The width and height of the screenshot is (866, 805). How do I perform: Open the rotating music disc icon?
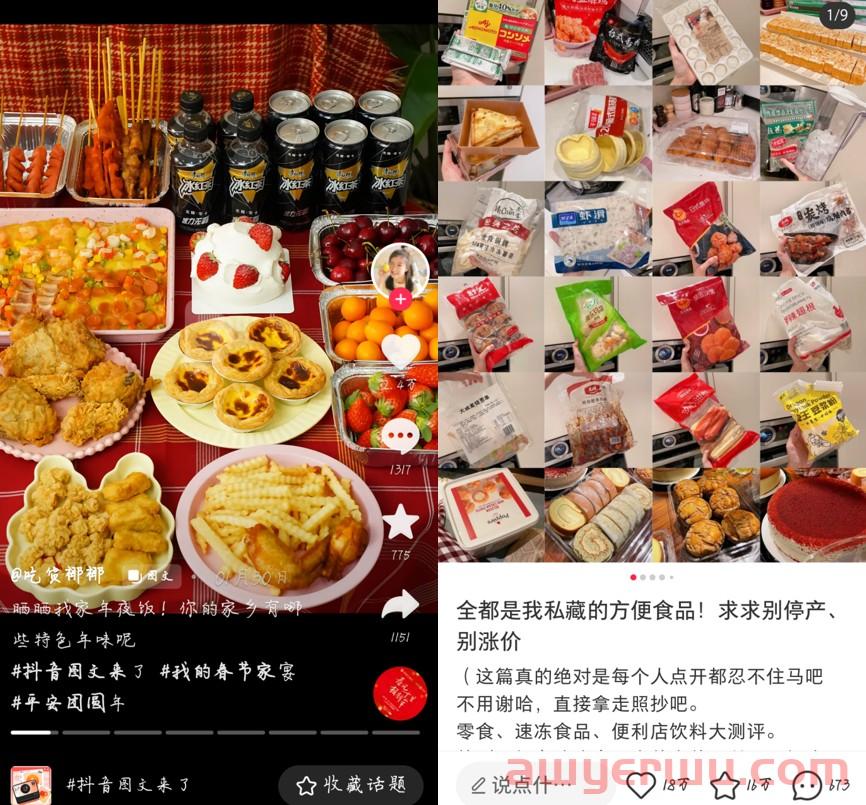coord(400,693)
